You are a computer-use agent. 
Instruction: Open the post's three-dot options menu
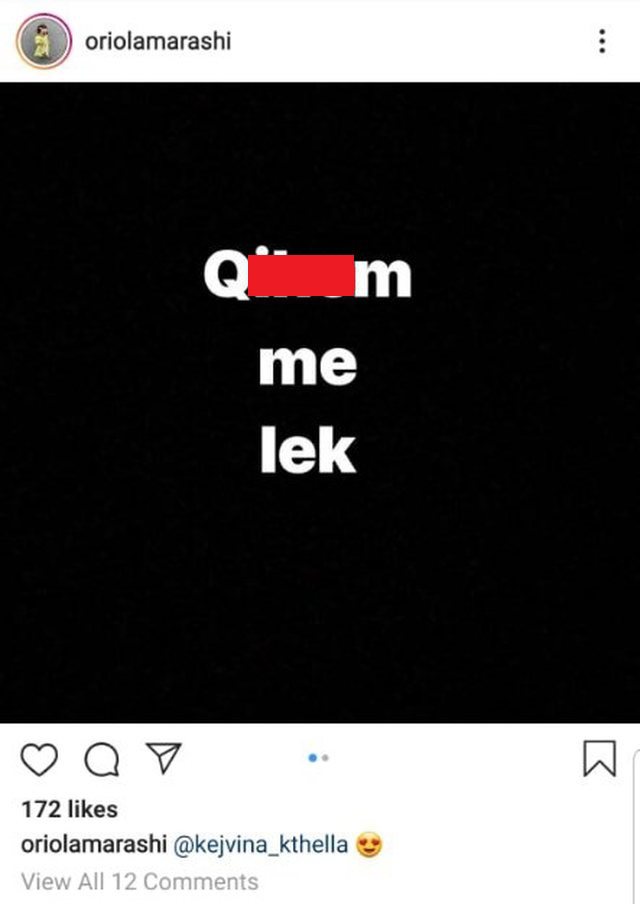coord(602,41)
